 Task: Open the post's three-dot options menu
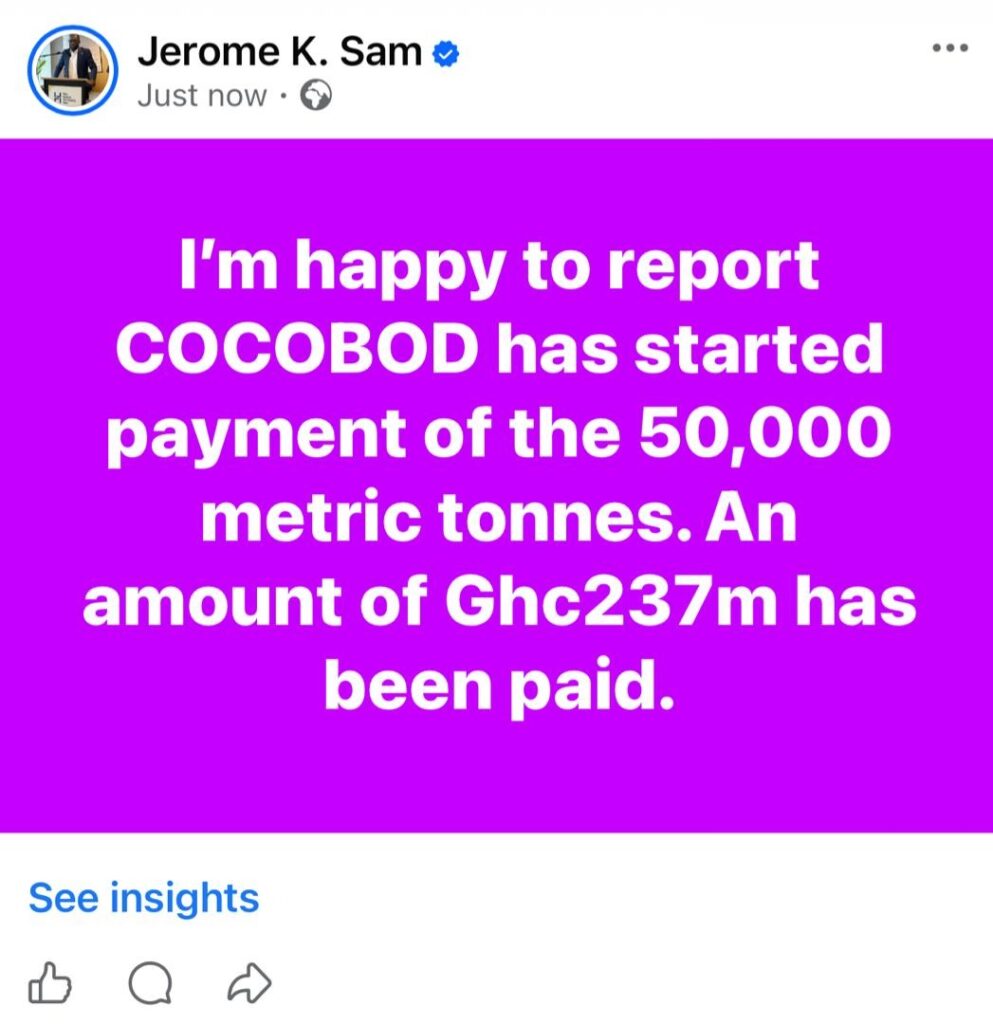tap(948, 47)
